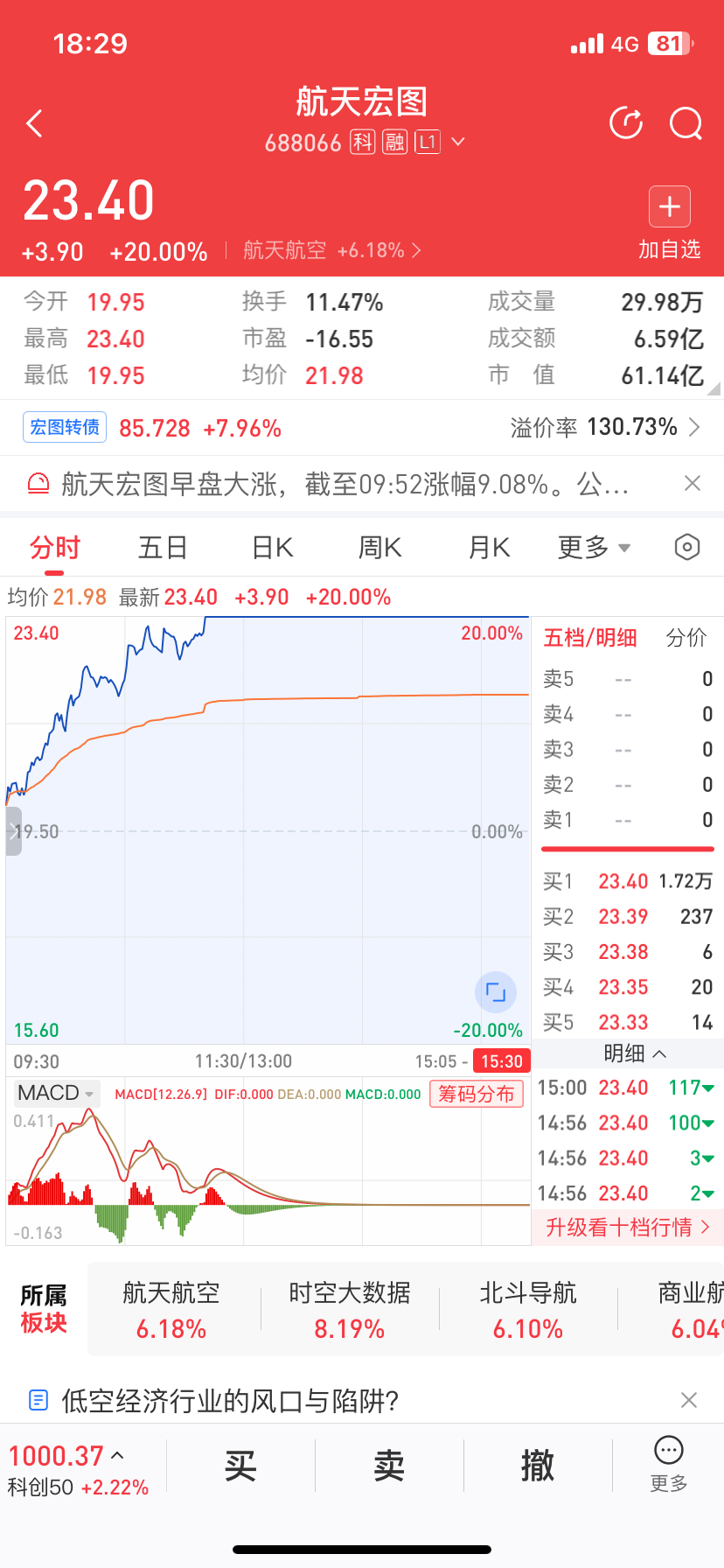Switch to the 五日 chart tab
This screenshot has width=724, height=1568.
(163, 548)
